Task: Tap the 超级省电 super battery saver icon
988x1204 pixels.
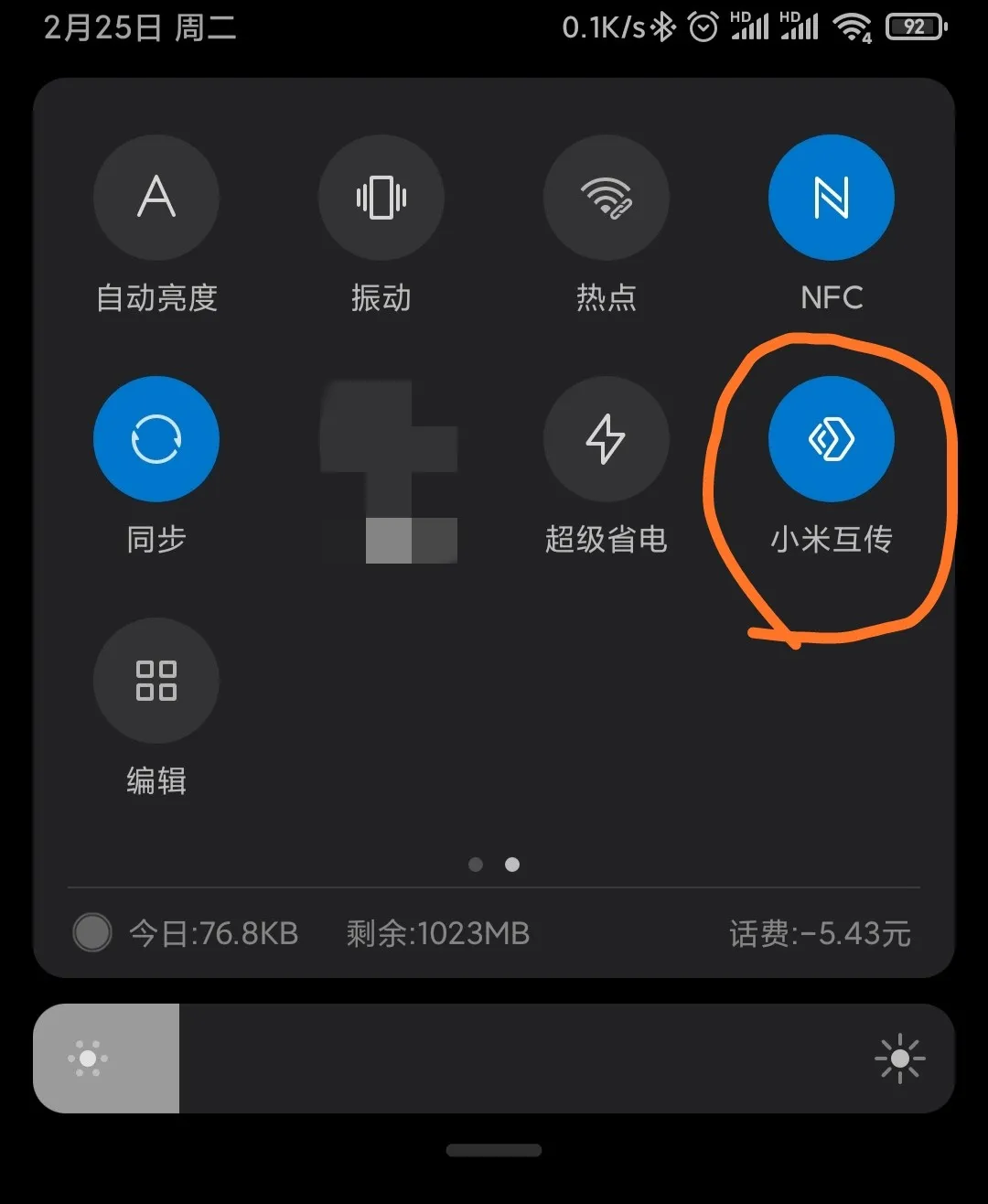Action: click(606, 439)
